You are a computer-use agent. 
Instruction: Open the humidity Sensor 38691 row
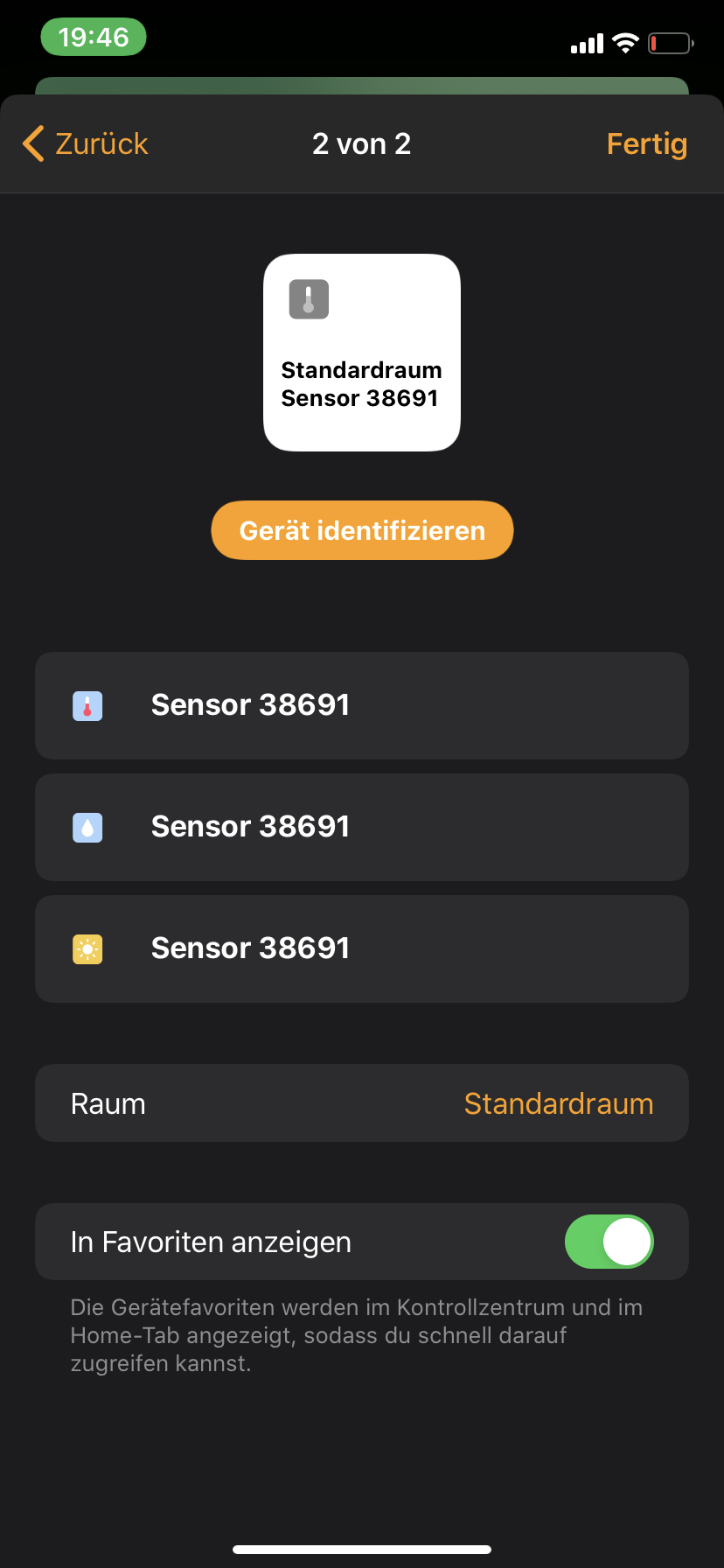click(362, 827)
